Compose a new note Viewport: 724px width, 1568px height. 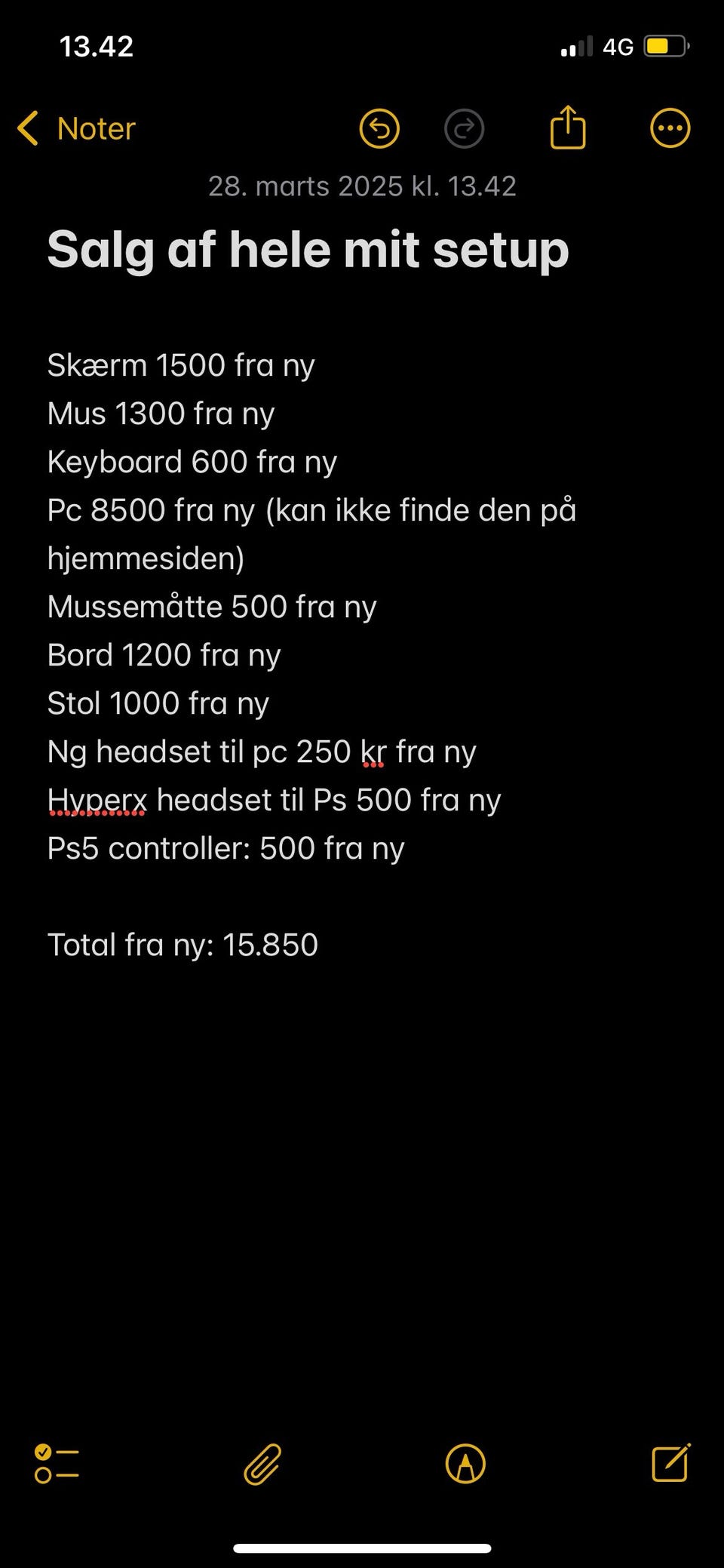point(670,1463)
